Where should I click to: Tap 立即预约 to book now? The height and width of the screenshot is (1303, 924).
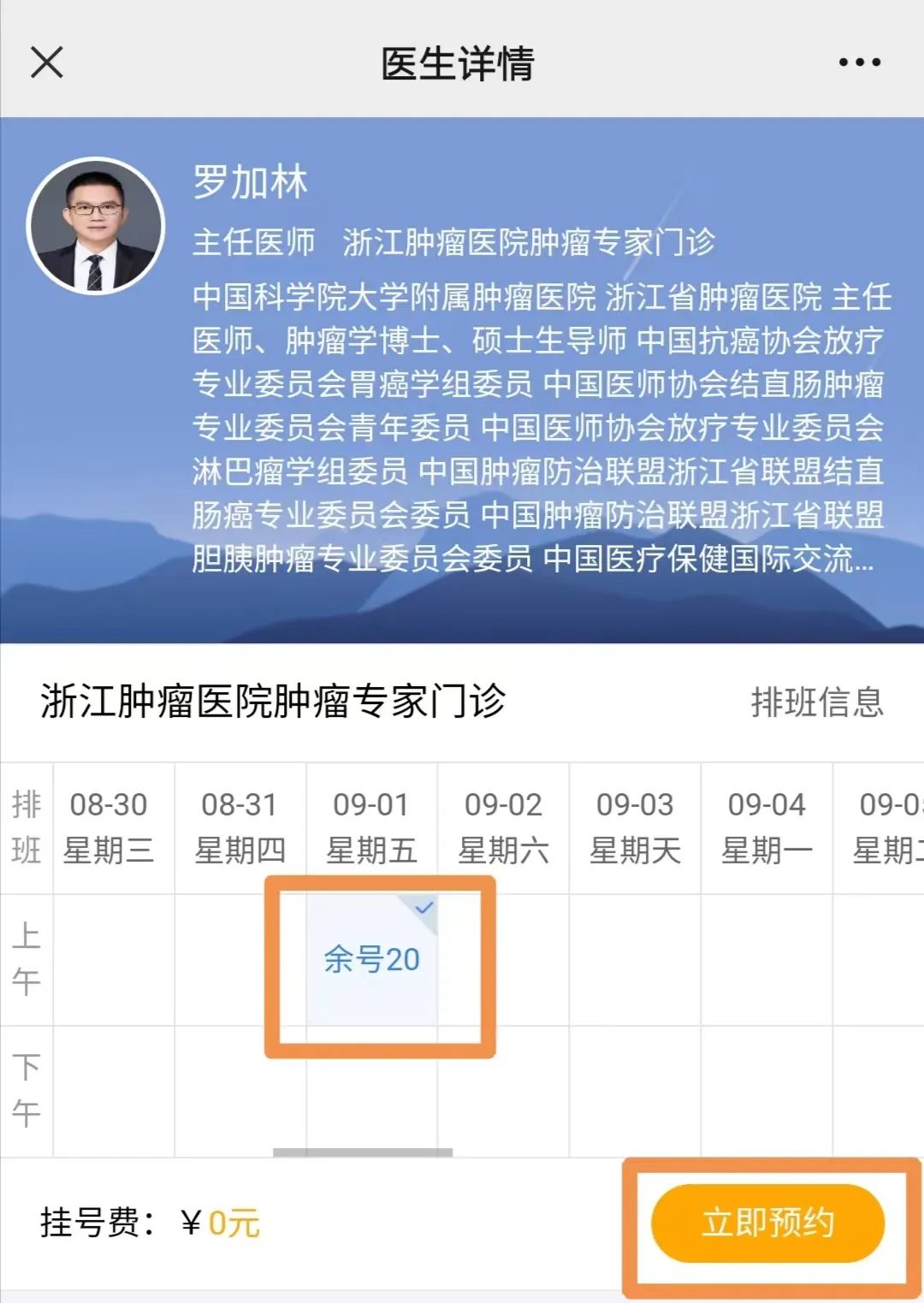click(x=767, y=1223)
